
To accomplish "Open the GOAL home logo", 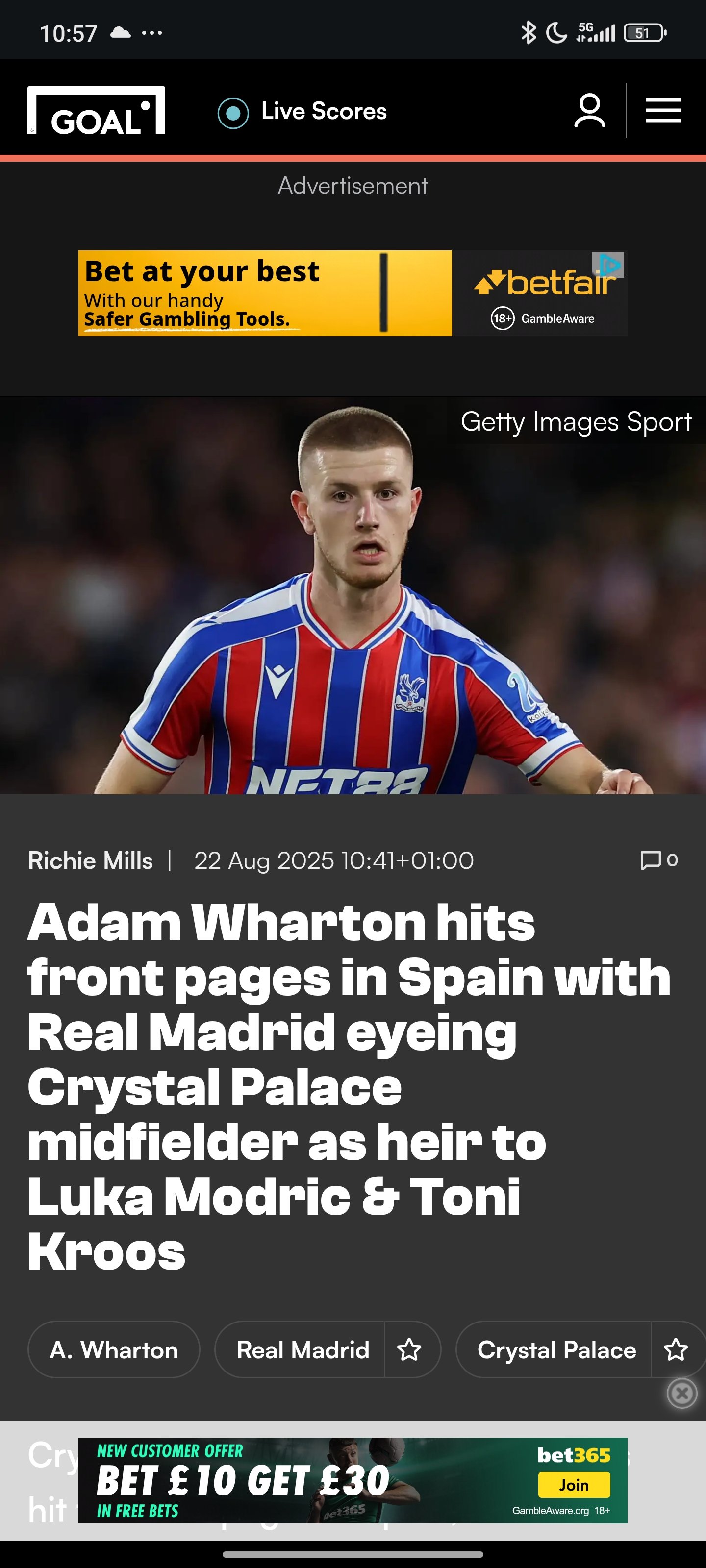I will coord(96,110).
